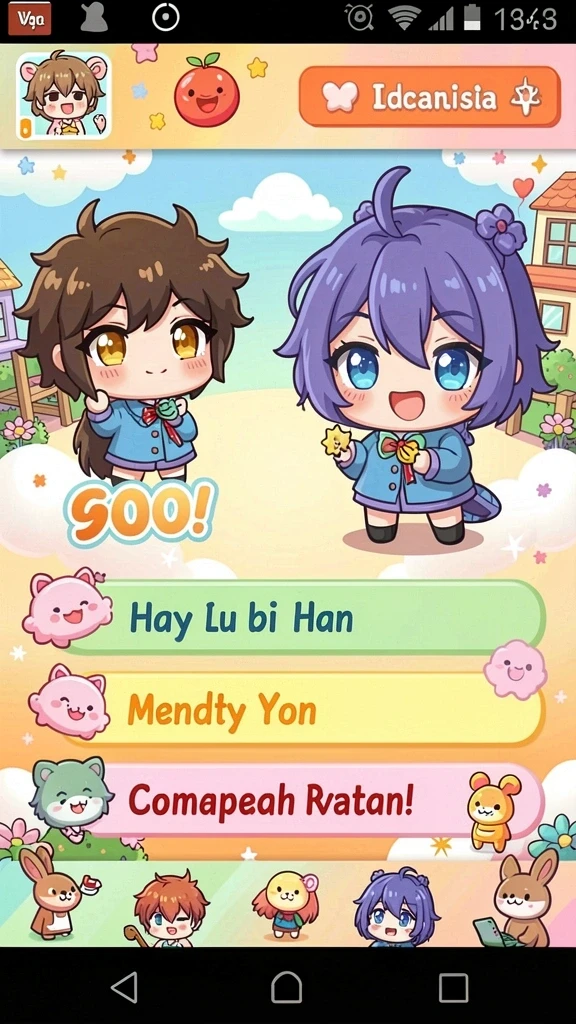Go to the home screen
Image resolution: width=576 pixels, height=1024 pixels.
(287, 987)
